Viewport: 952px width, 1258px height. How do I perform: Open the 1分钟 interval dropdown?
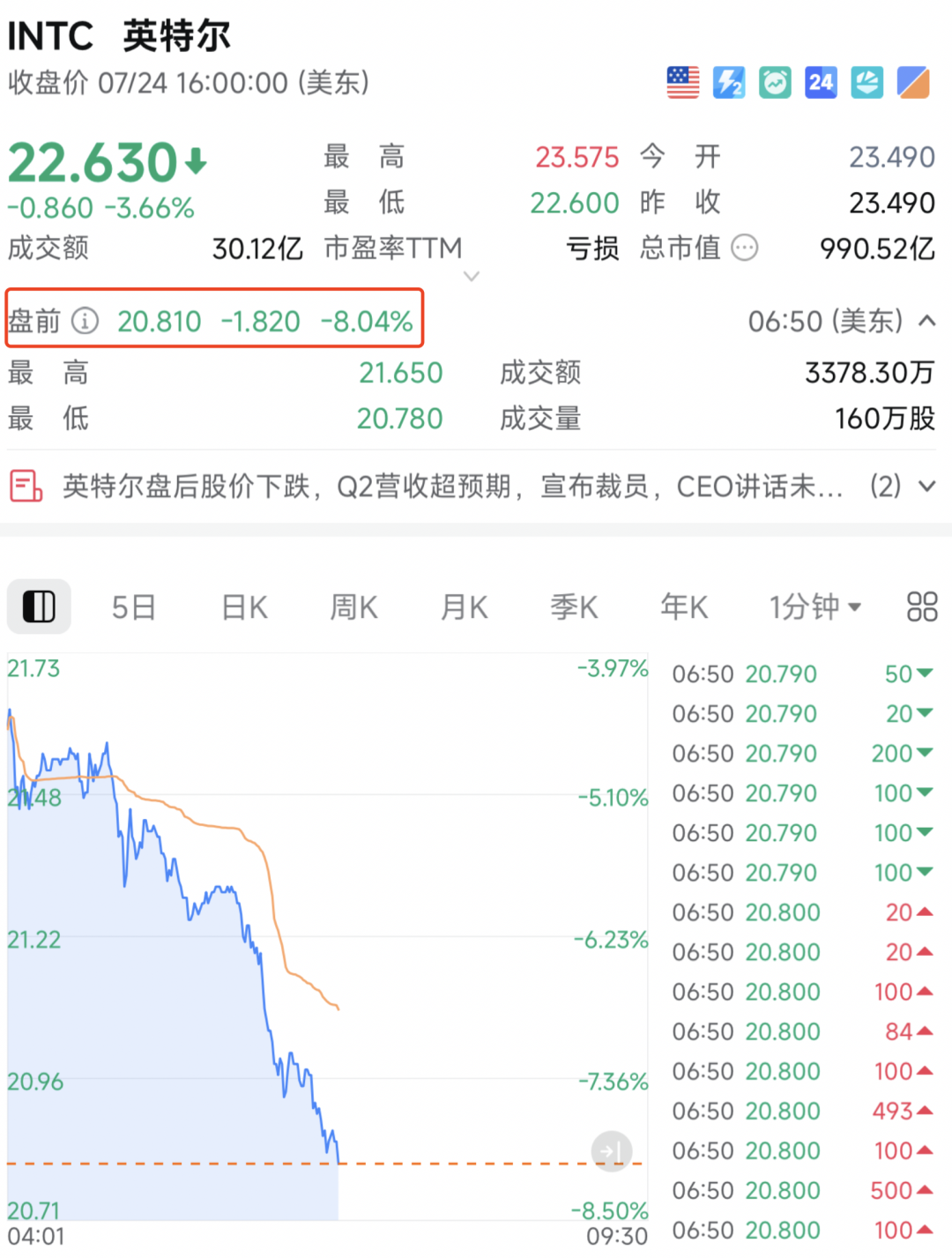point(814,607)
